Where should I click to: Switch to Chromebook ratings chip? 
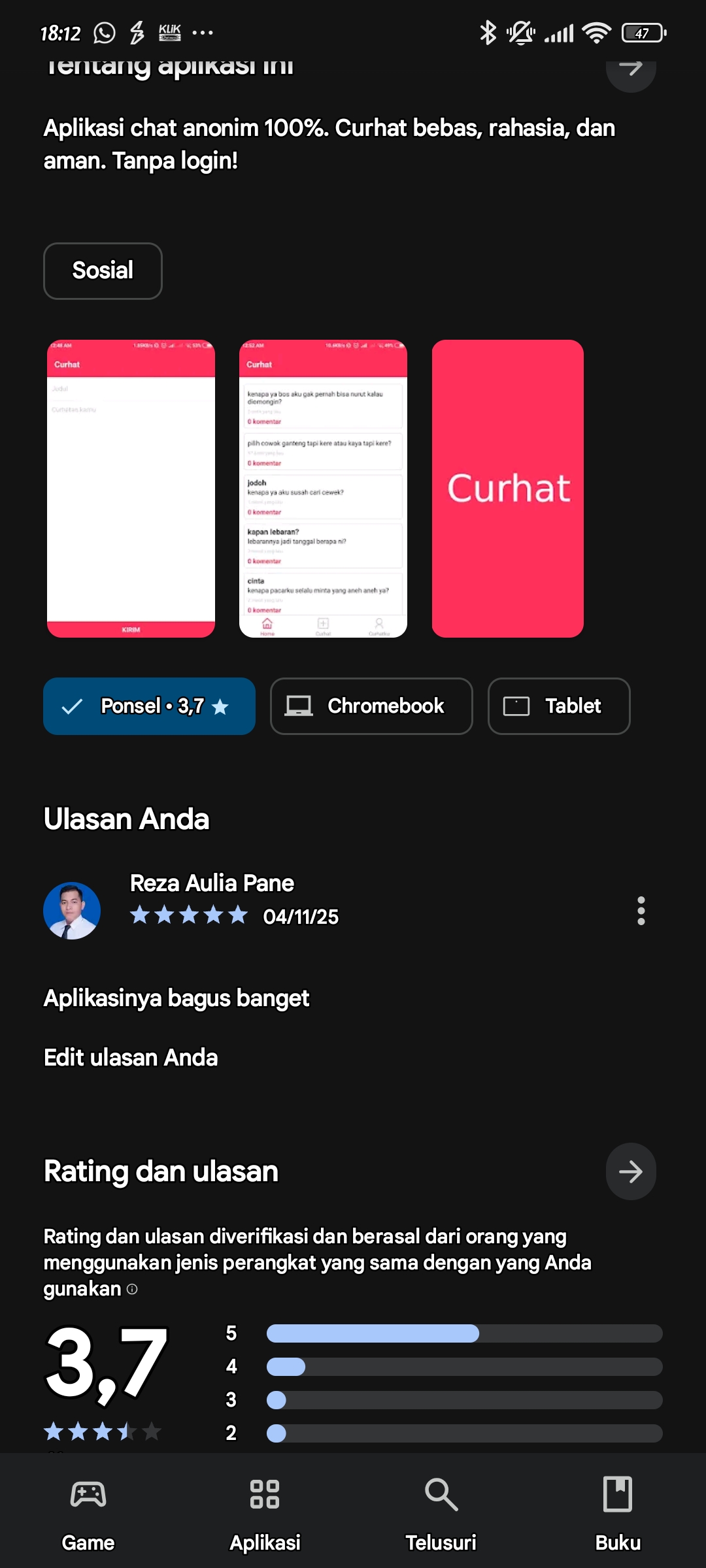click(371, 706)
